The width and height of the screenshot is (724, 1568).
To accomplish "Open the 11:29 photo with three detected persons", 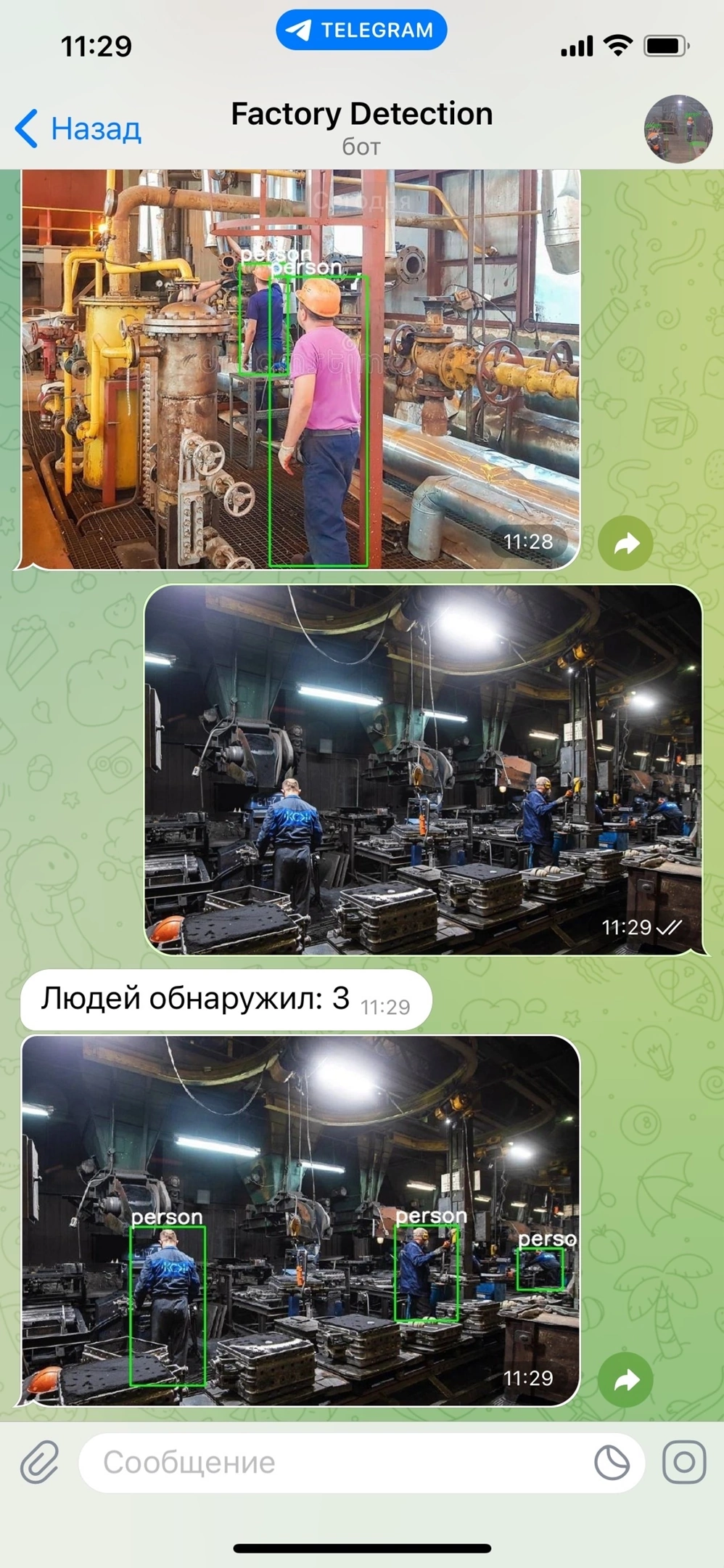I will pyautogui.click(x=300, y=1221).
